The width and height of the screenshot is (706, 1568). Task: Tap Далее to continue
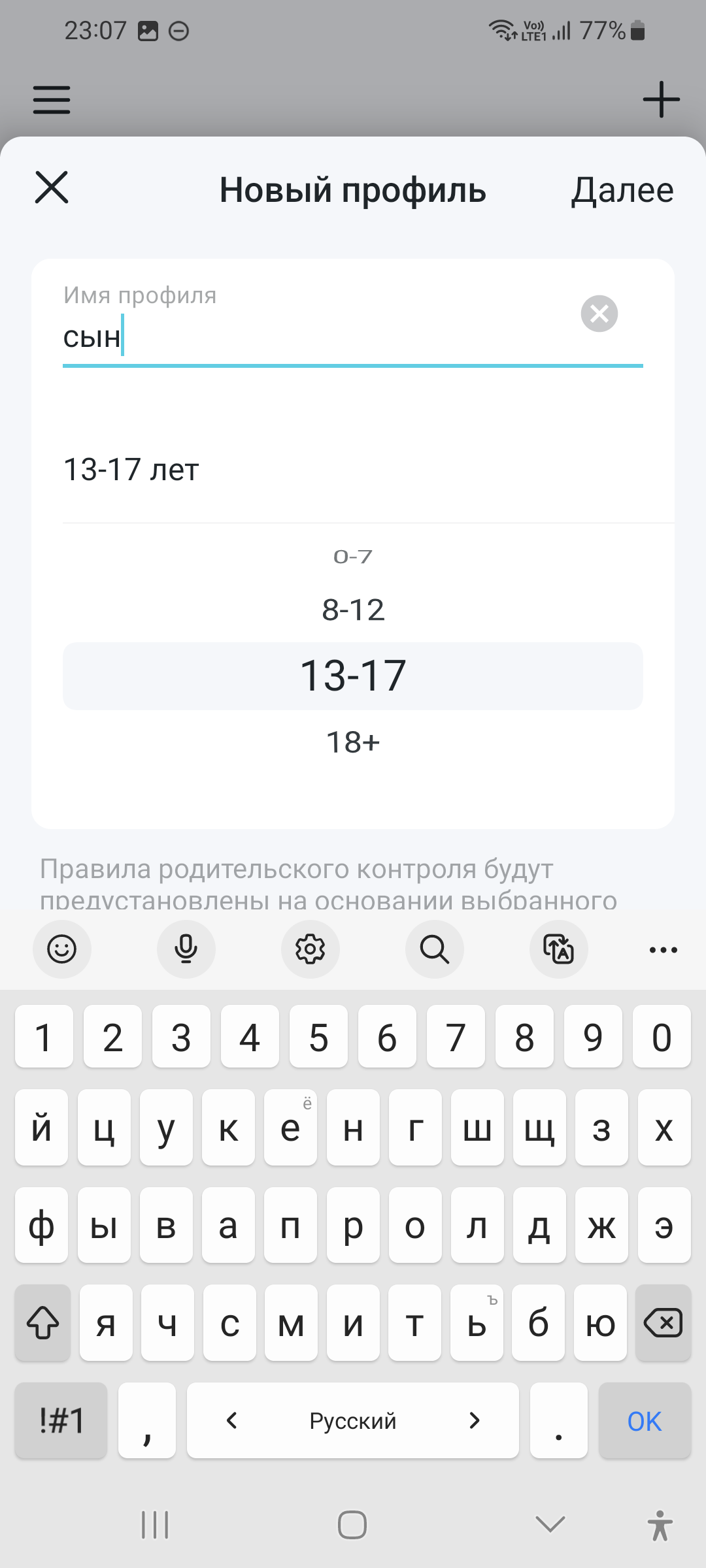[x=622, y=190]
